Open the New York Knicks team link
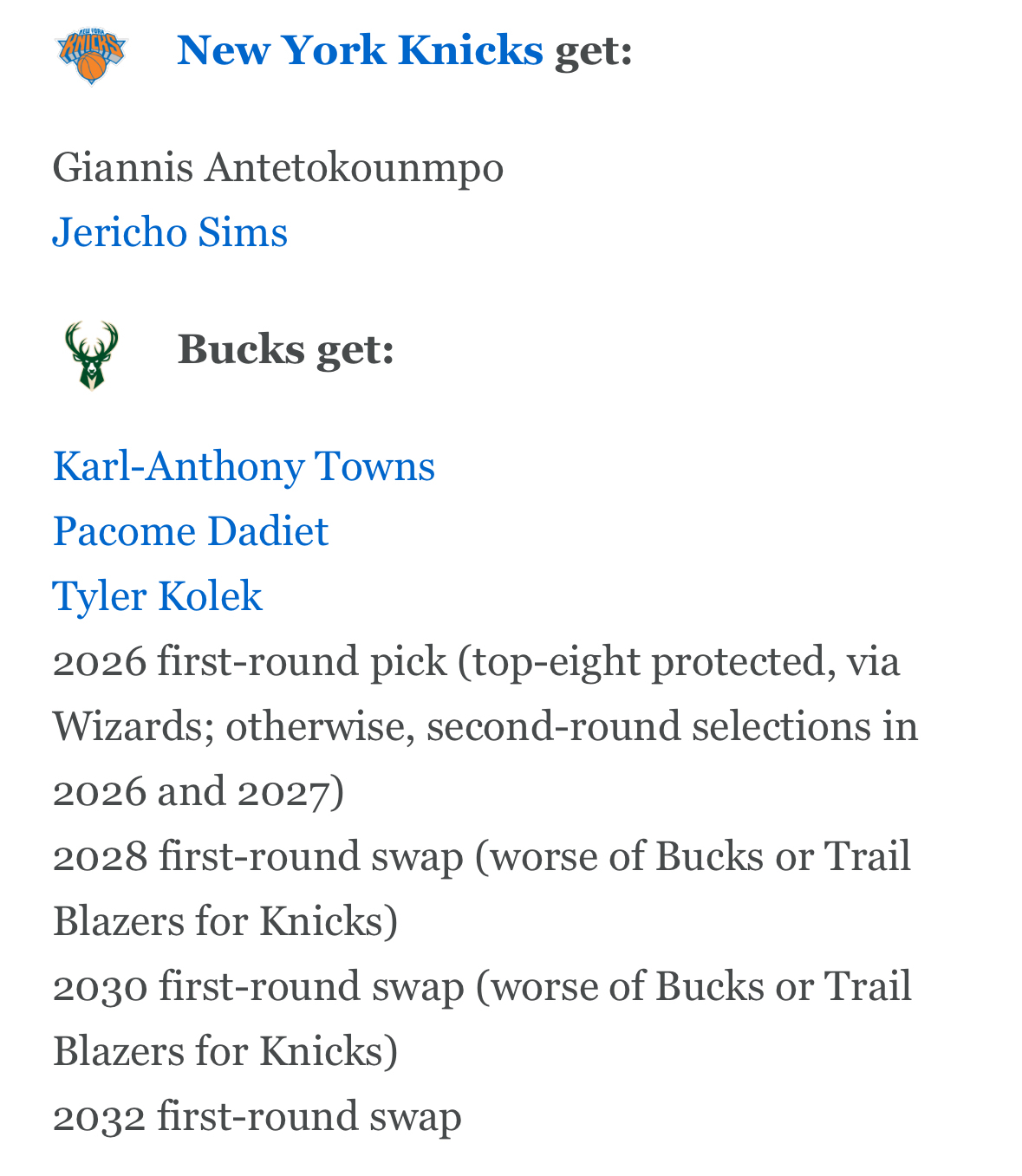Image resolution: width=1022 pixels, height=1176 pixels. pos(359,50)
